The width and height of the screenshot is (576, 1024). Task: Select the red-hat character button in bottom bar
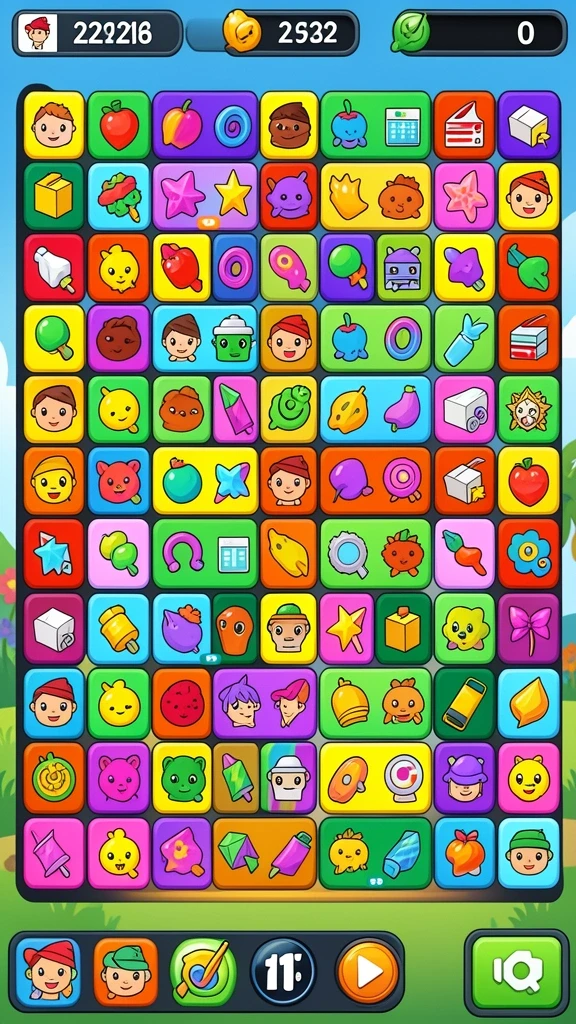tap(48, 972)
